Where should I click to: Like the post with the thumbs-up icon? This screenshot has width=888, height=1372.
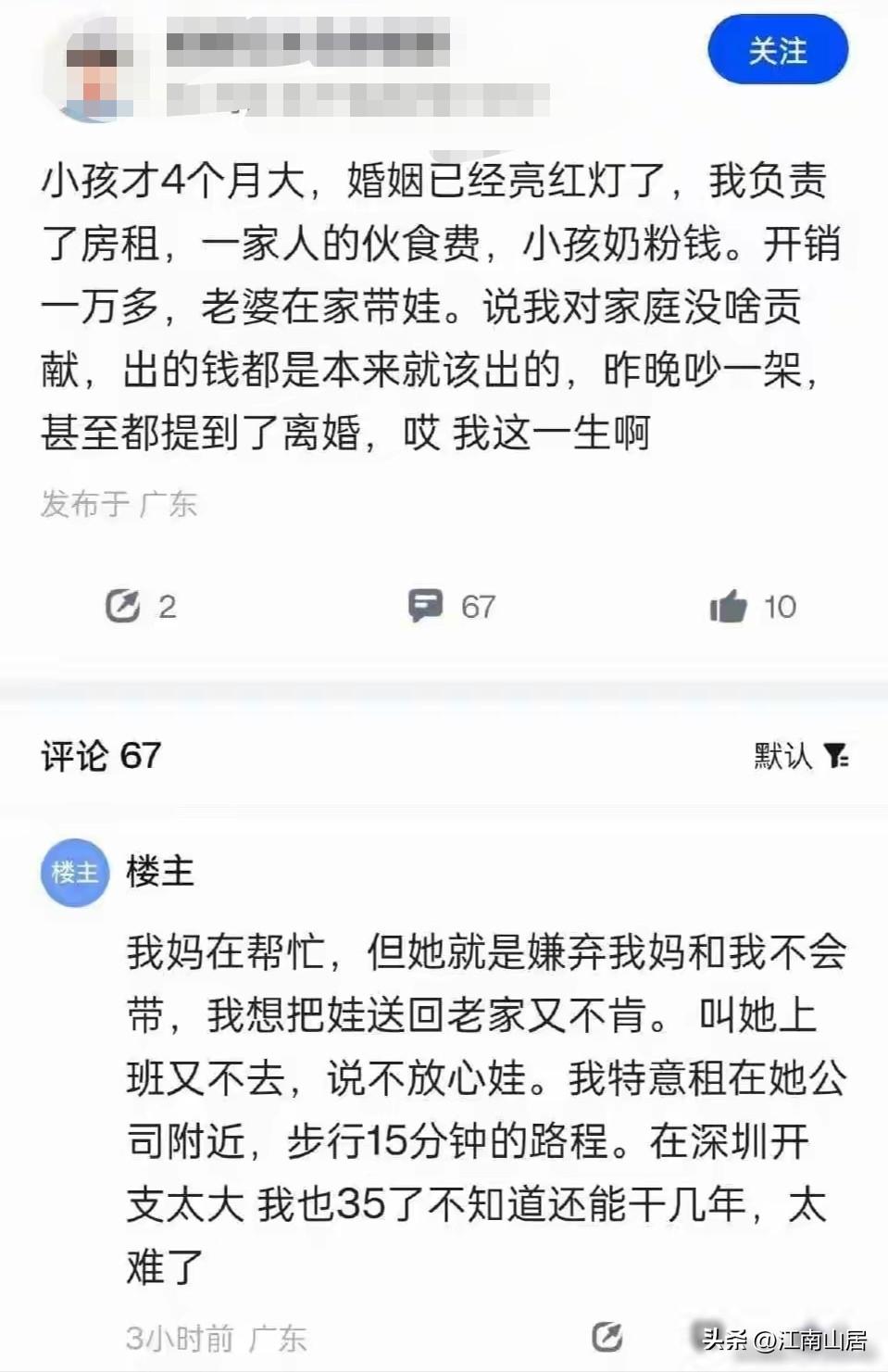pyautogui.click(x=732, y=607)
